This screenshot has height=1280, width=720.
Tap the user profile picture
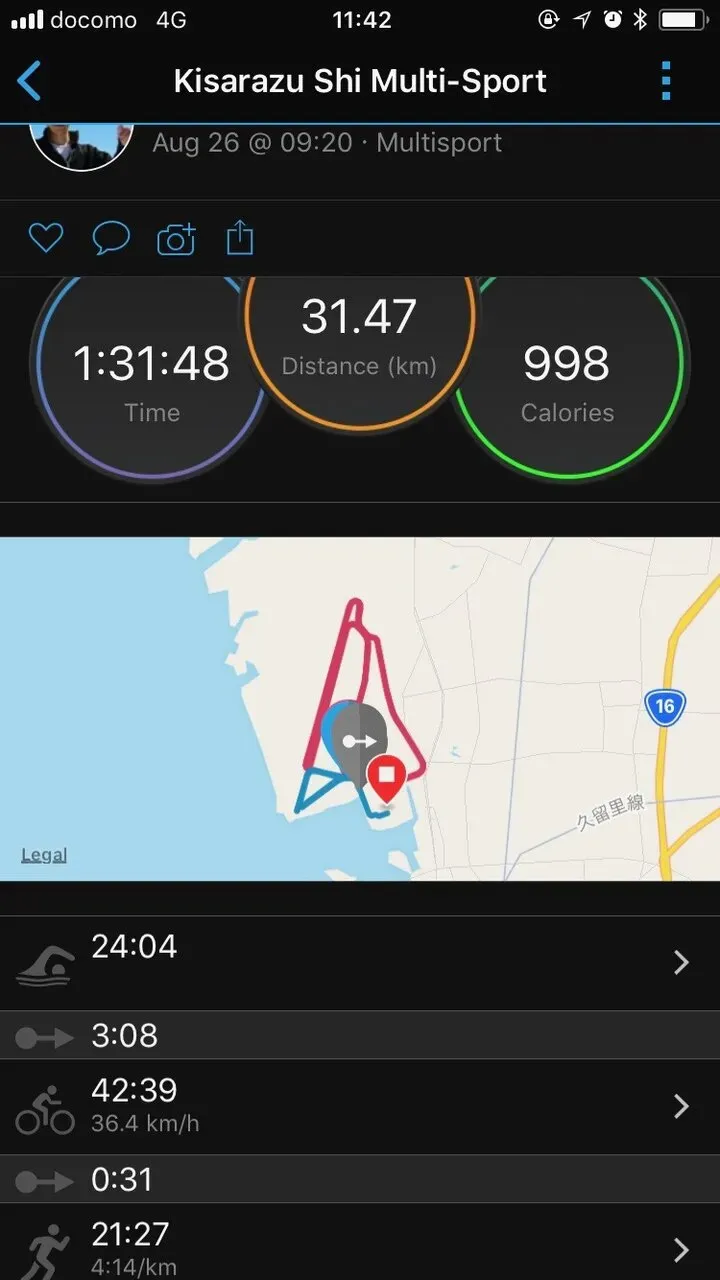82,145
